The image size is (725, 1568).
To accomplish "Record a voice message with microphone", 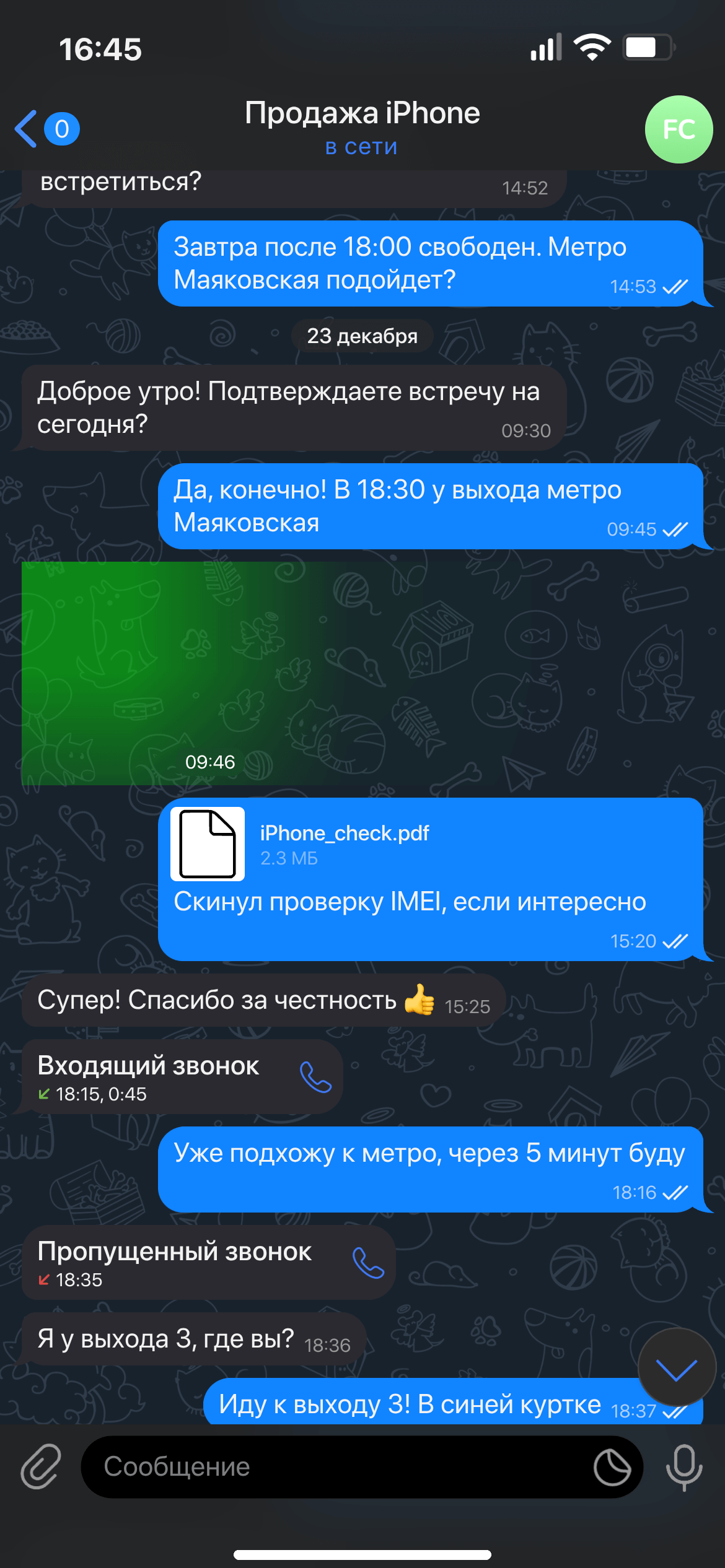I will [684, 1467].
